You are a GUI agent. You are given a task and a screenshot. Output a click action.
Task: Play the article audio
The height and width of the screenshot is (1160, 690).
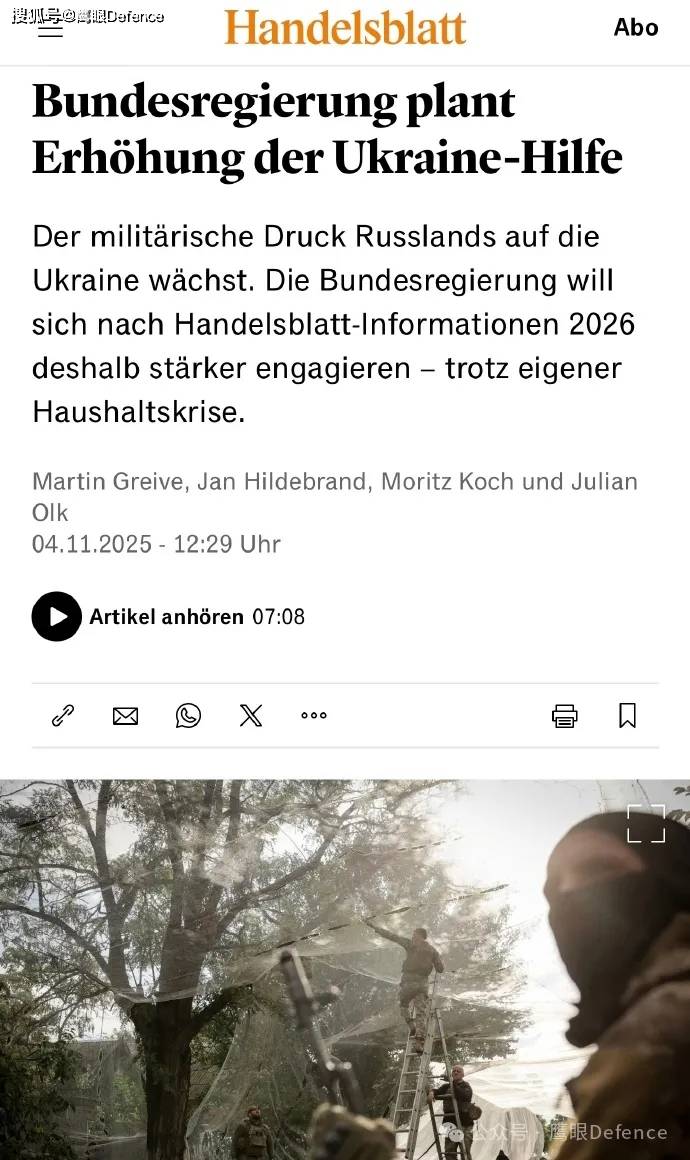tap(57, 616)
